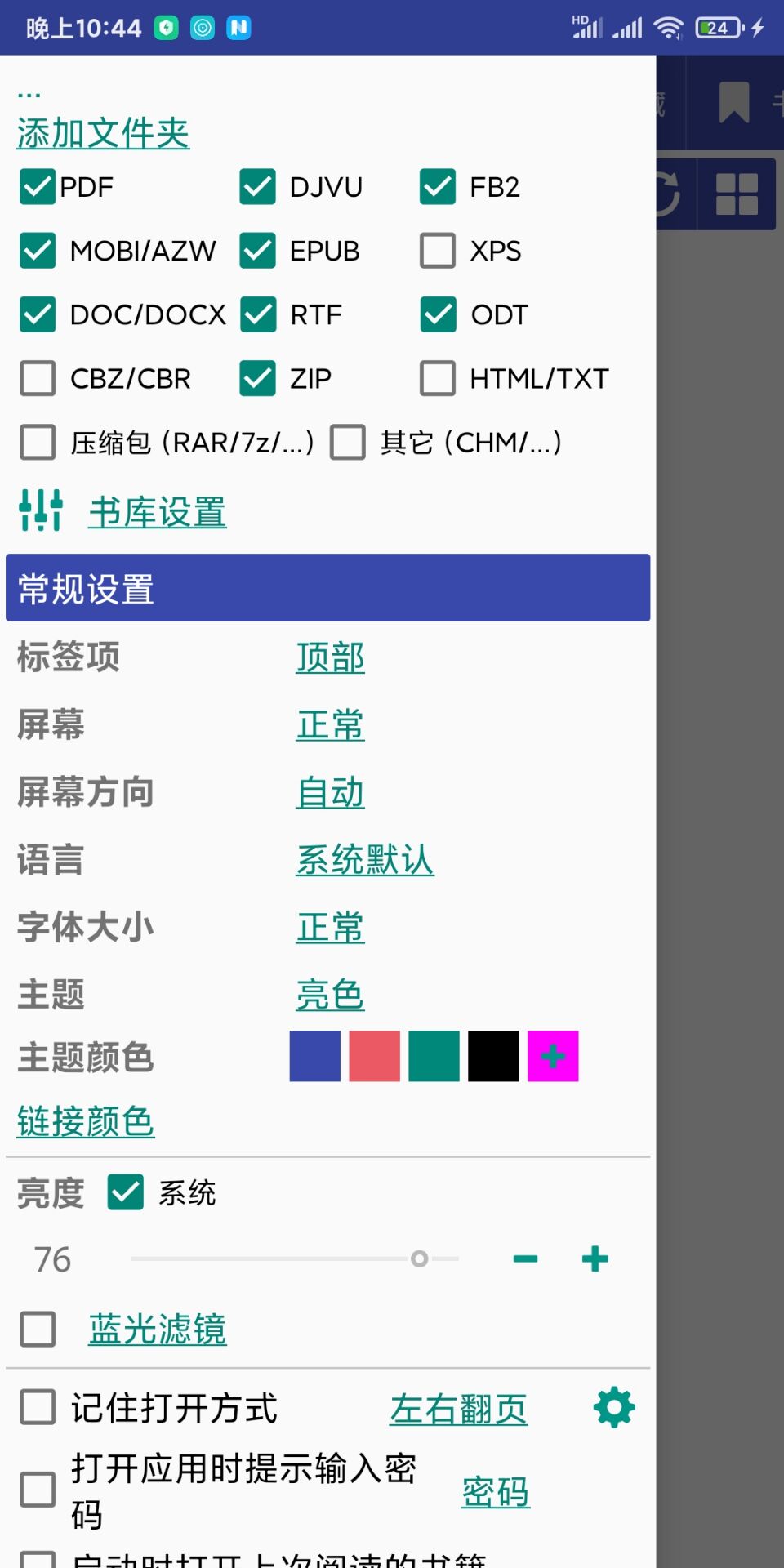Uncheck the PDF format checkbox
This screenshot has height=1568, width=784.
point(38,187)
